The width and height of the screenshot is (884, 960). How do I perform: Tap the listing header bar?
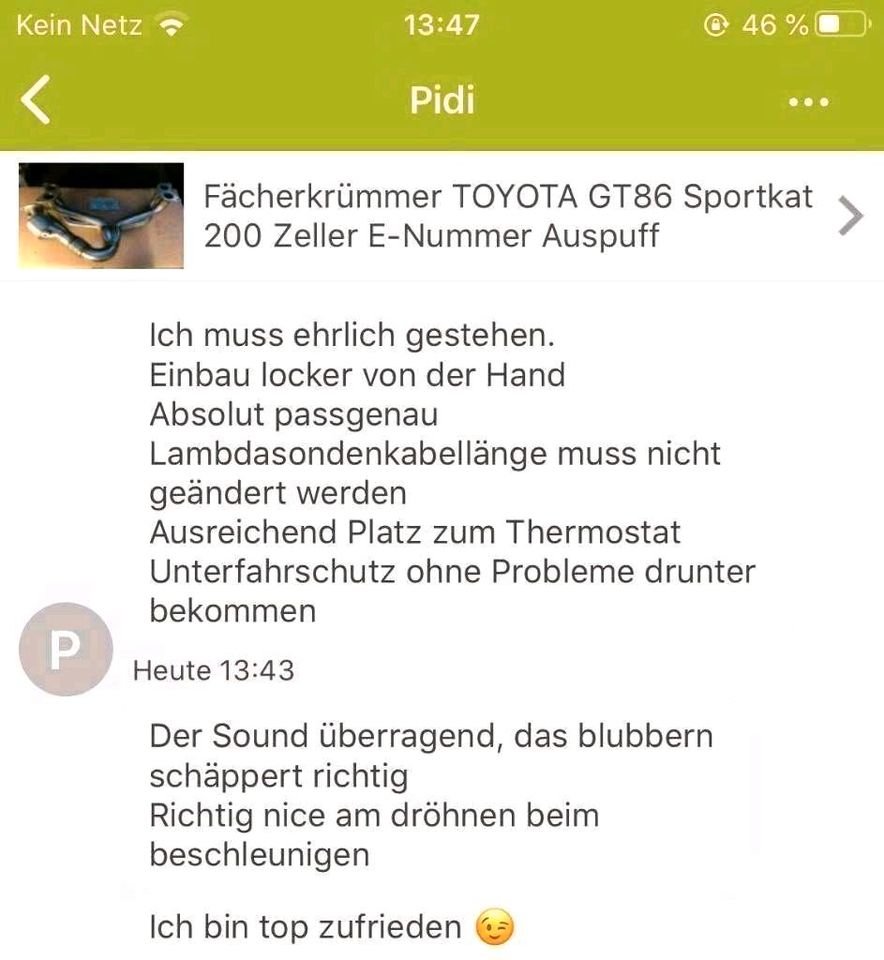point(442,214)
